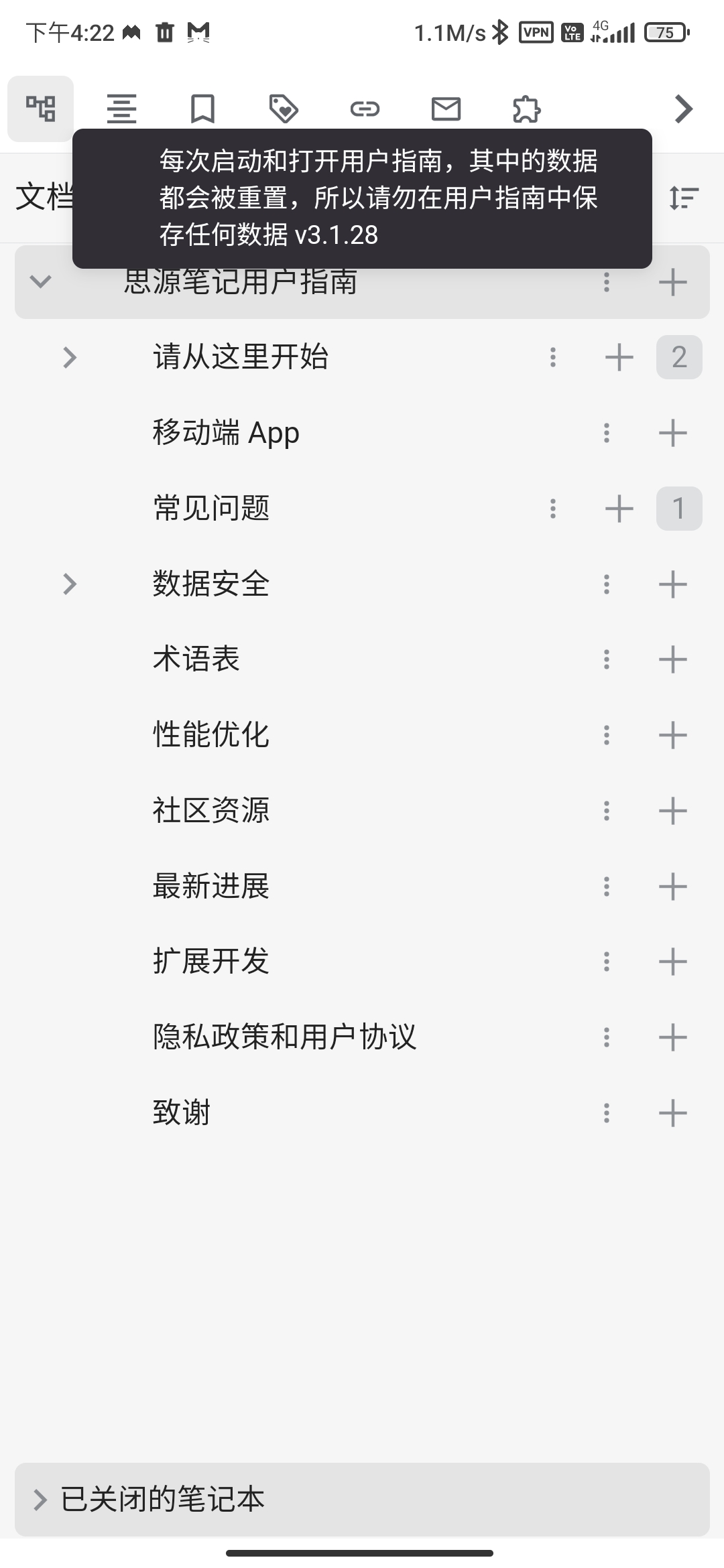Image resolution: width=724 pixels, height=1568 pixels.
Task: Dismiss the user guide reset notice
Action: pos(362,198)
